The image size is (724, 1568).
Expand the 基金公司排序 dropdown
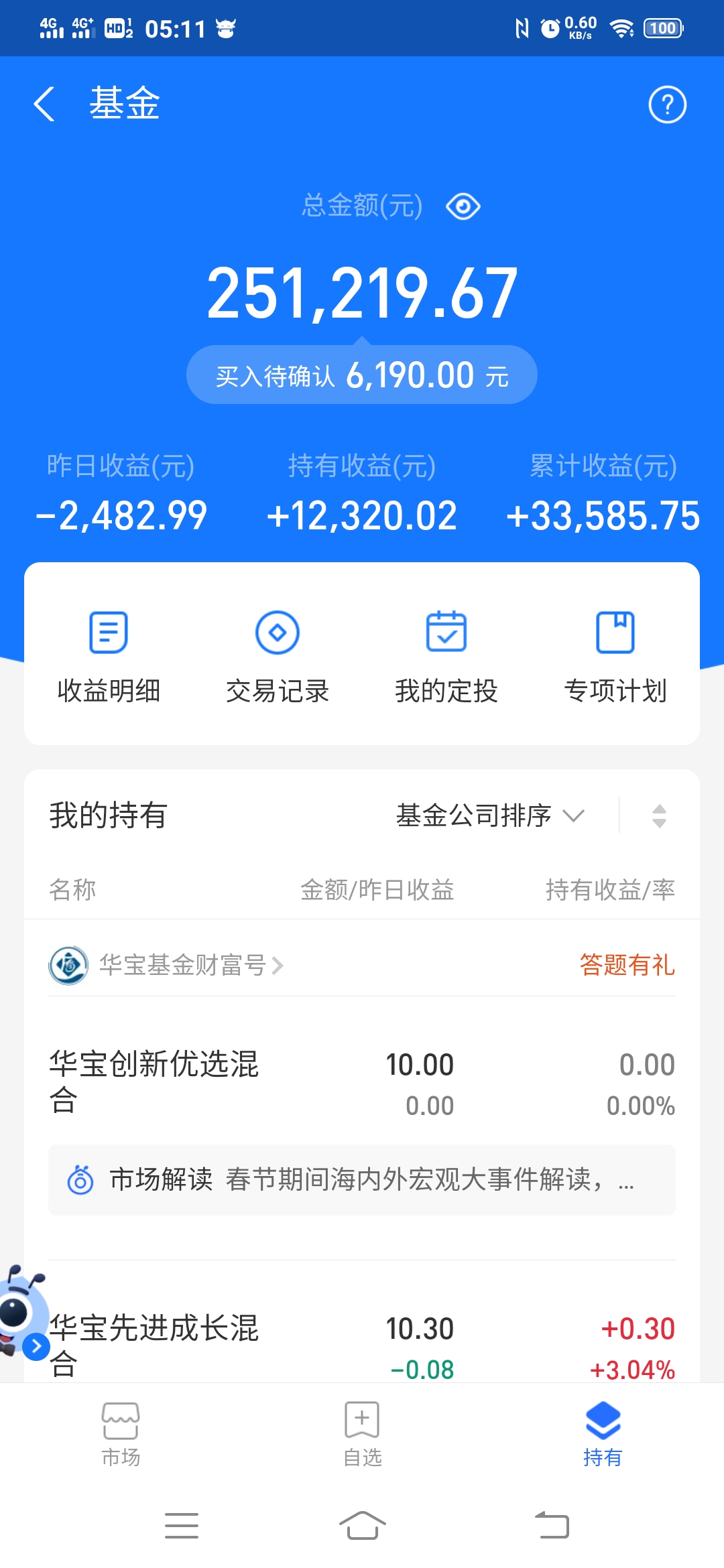coord(491,815)
